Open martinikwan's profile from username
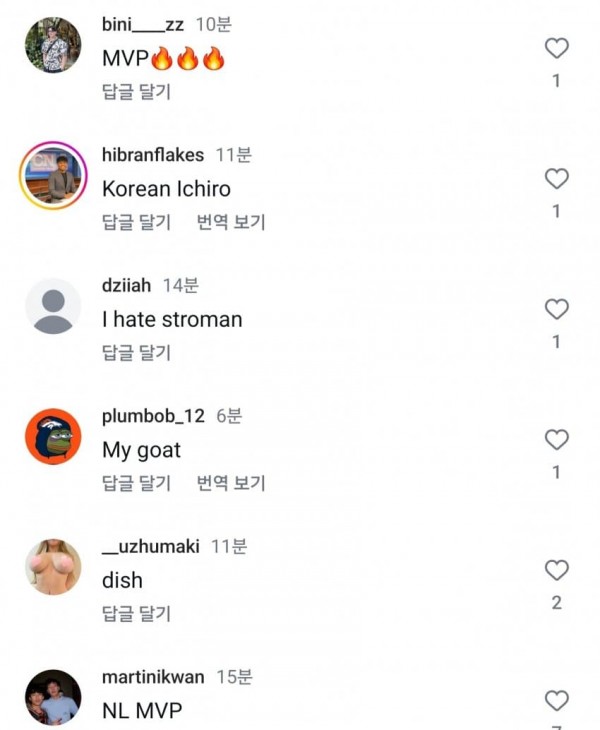 (x=154, y=677)
